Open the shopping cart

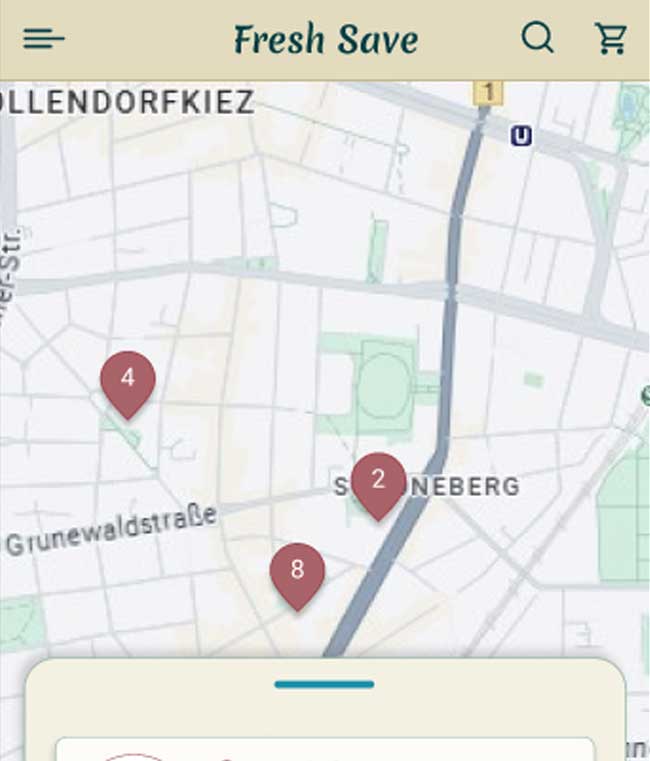(x=610, y=38)
